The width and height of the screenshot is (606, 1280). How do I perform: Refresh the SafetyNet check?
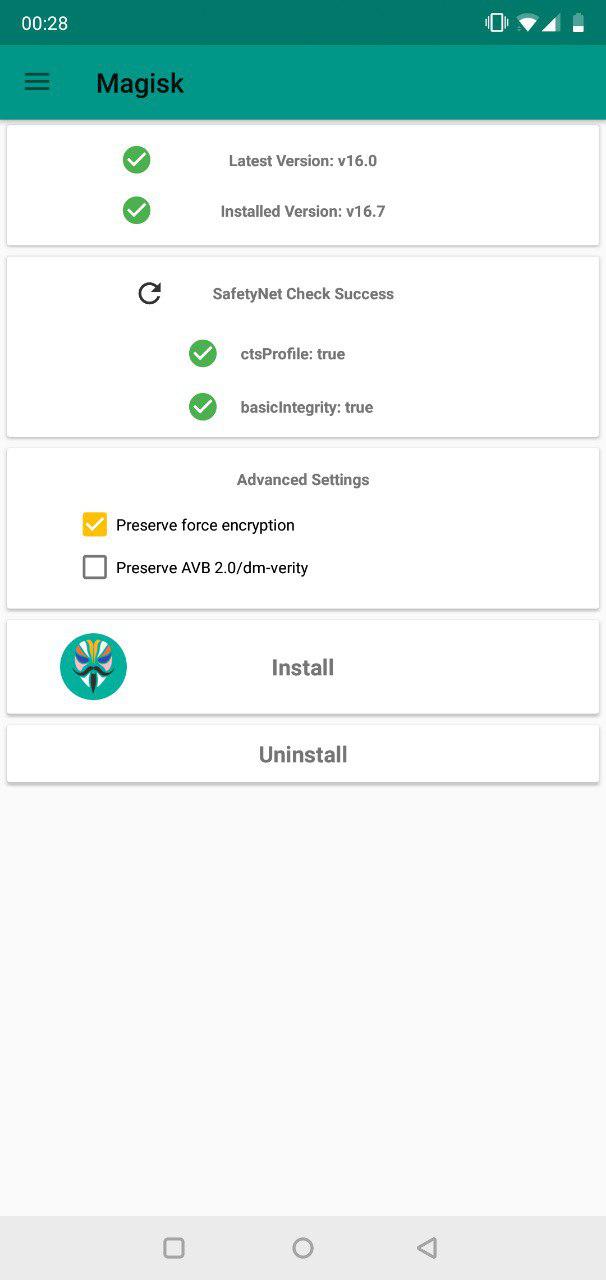(149, 293)
